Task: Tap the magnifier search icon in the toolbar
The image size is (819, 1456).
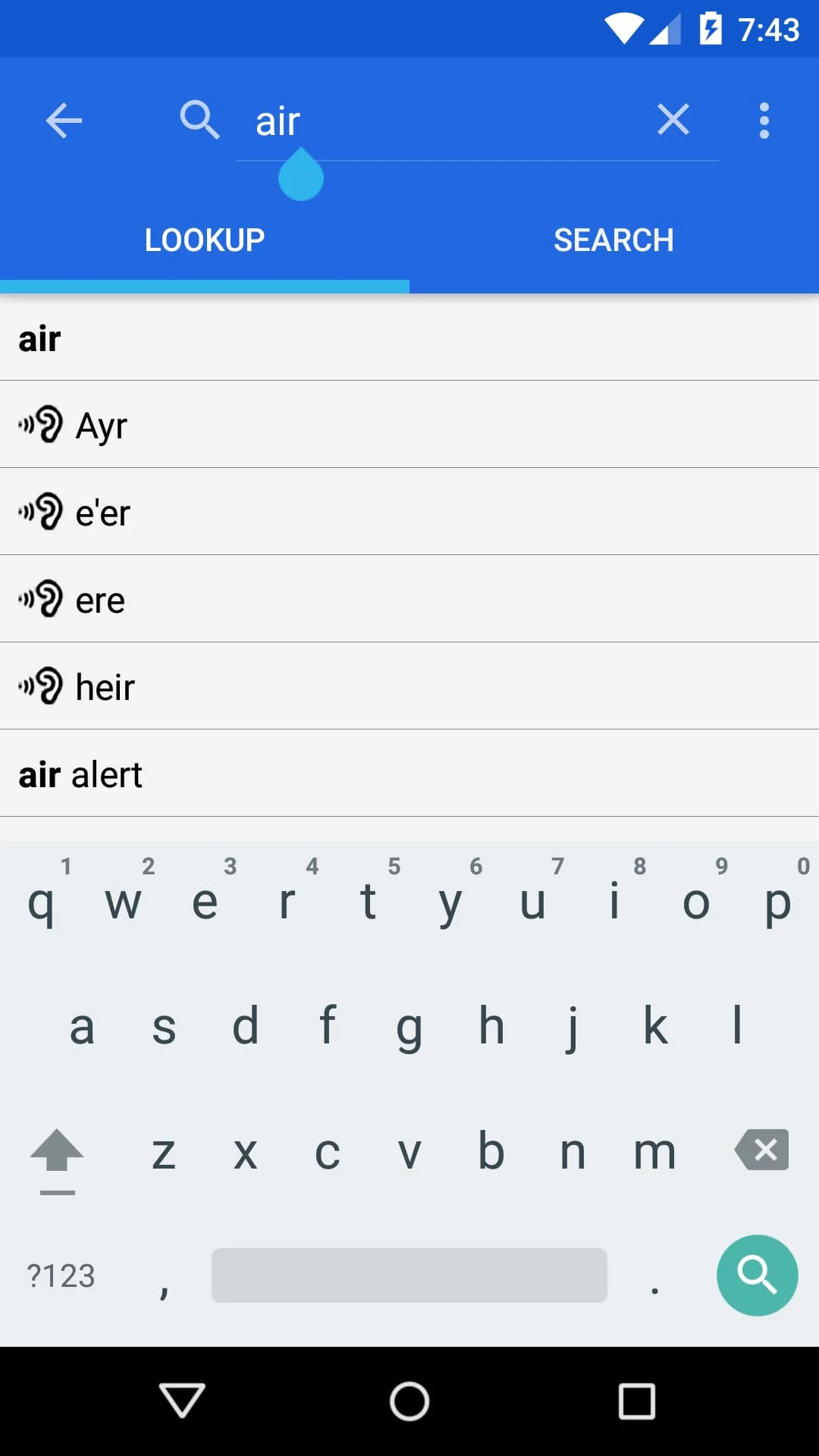Action: pyautogui.click(x=200, y=120)
